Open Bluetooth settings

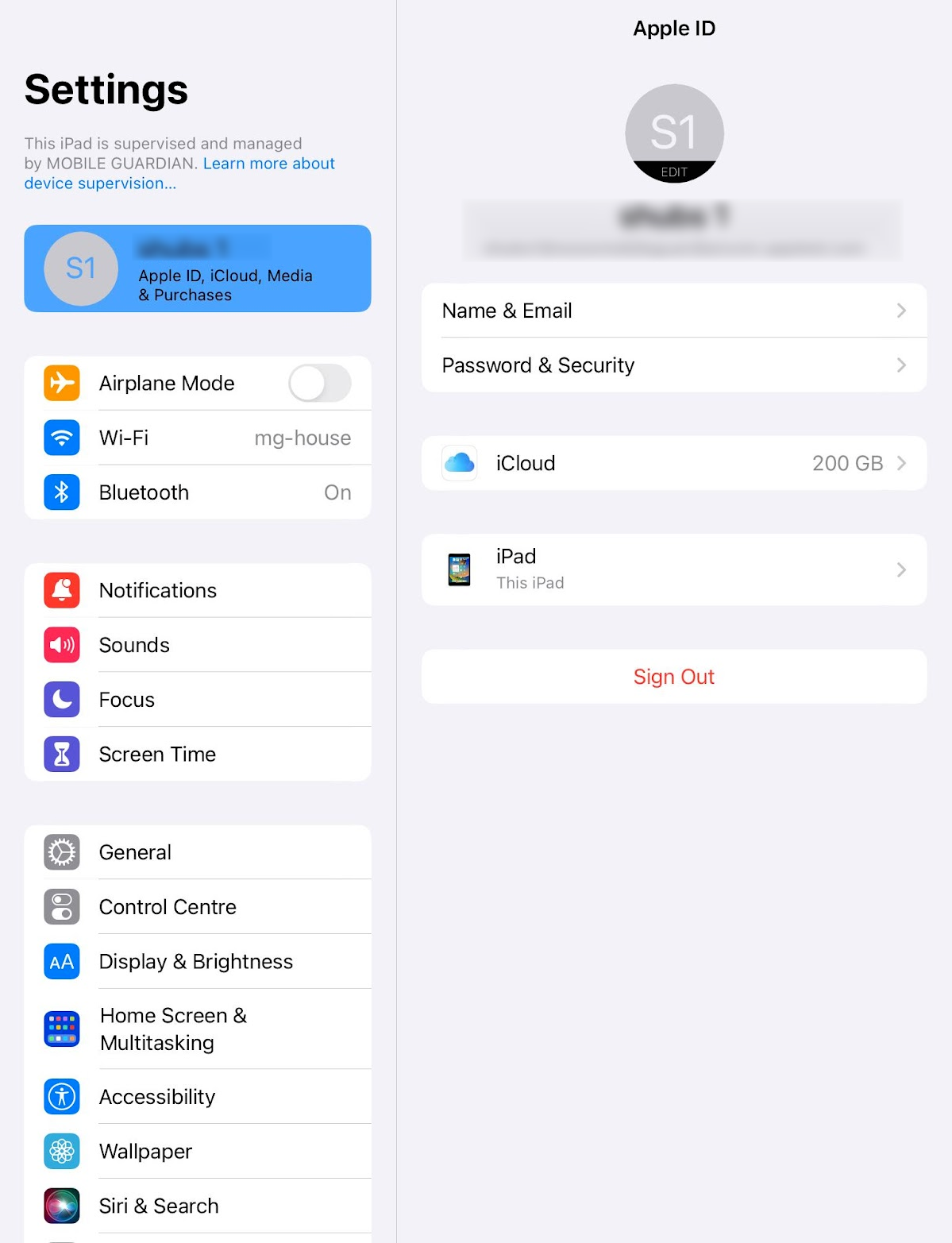point(197,492)
